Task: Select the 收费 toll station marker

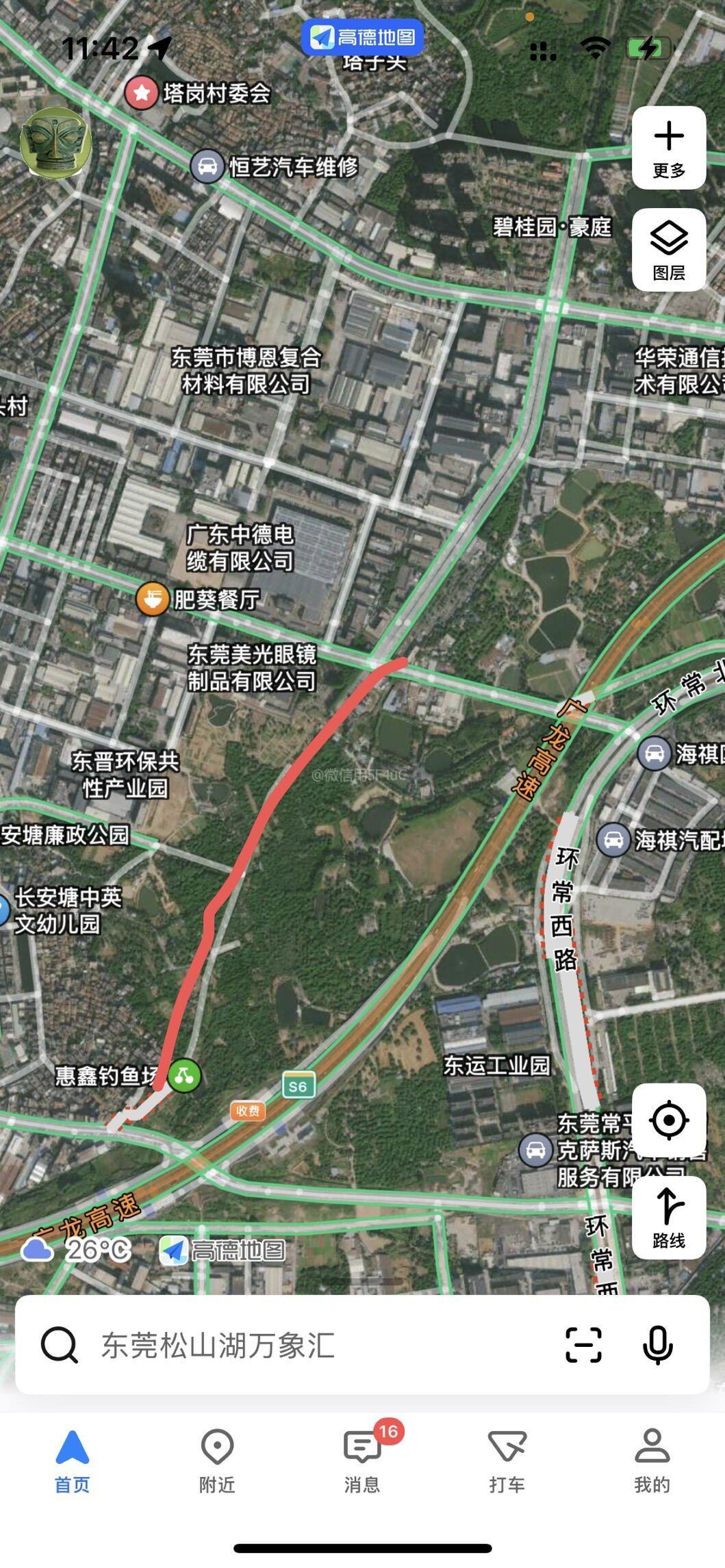Action: coord(247,1111)
